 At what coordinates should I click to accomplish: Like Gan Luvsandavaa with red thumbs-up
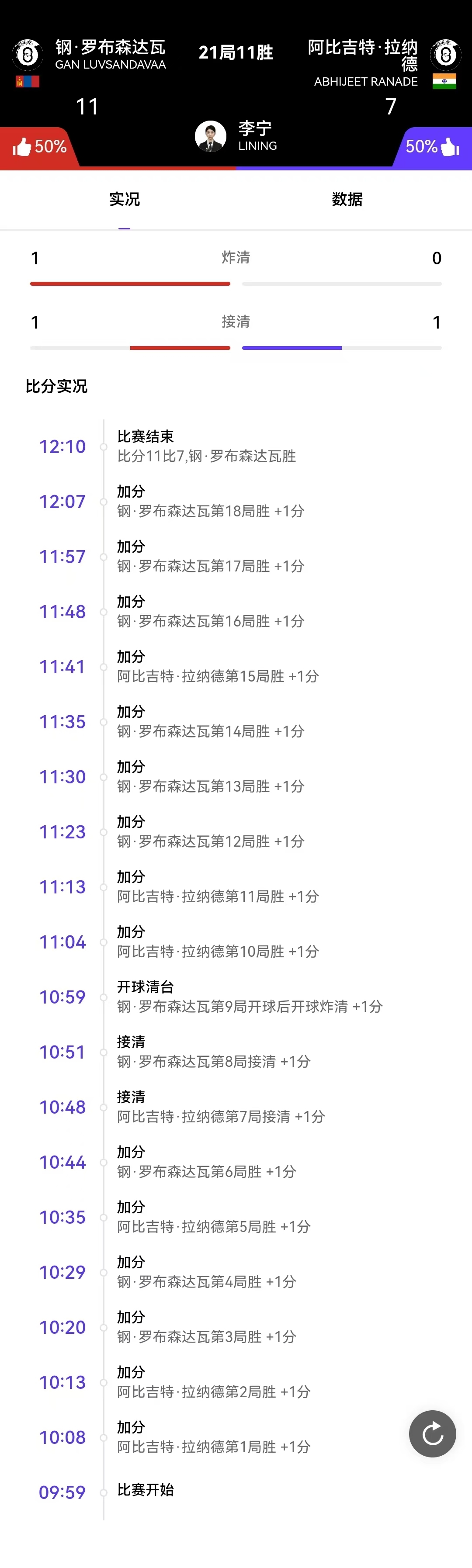(23, 147)
